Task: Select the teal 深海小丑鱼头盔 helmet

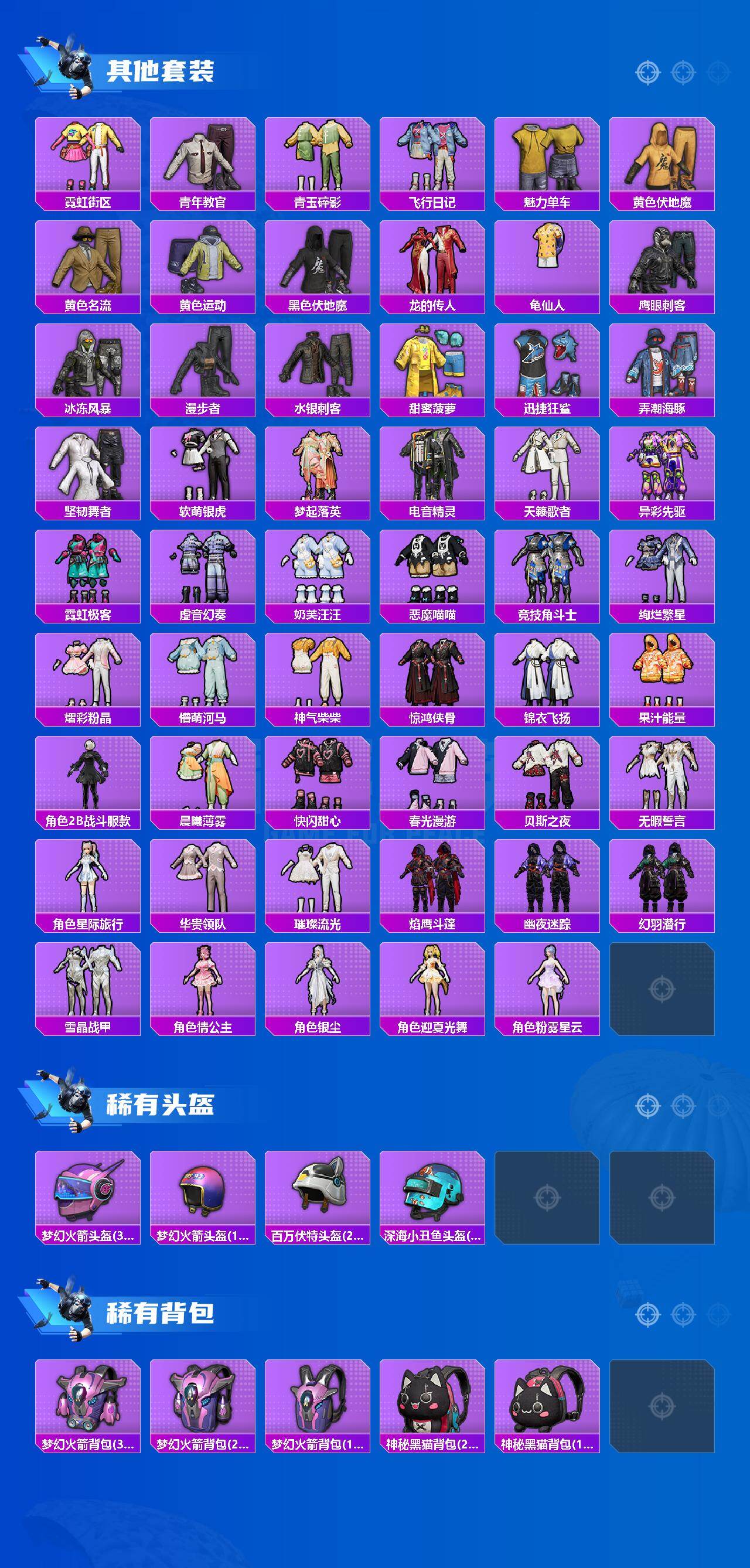Action: [433, 1187]
